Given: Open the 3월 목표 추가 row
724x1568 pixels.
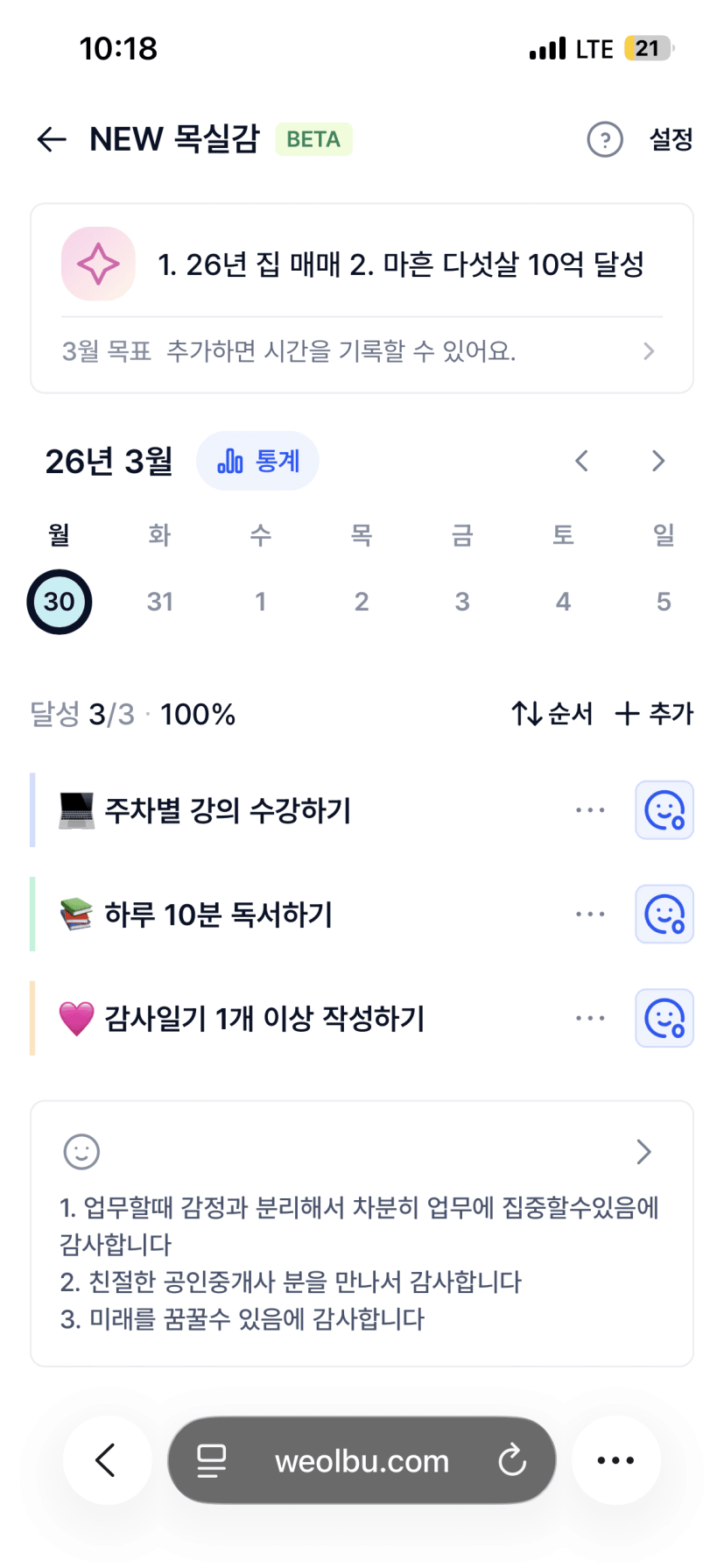Looking at the screenshot, I should click(361, 352).
